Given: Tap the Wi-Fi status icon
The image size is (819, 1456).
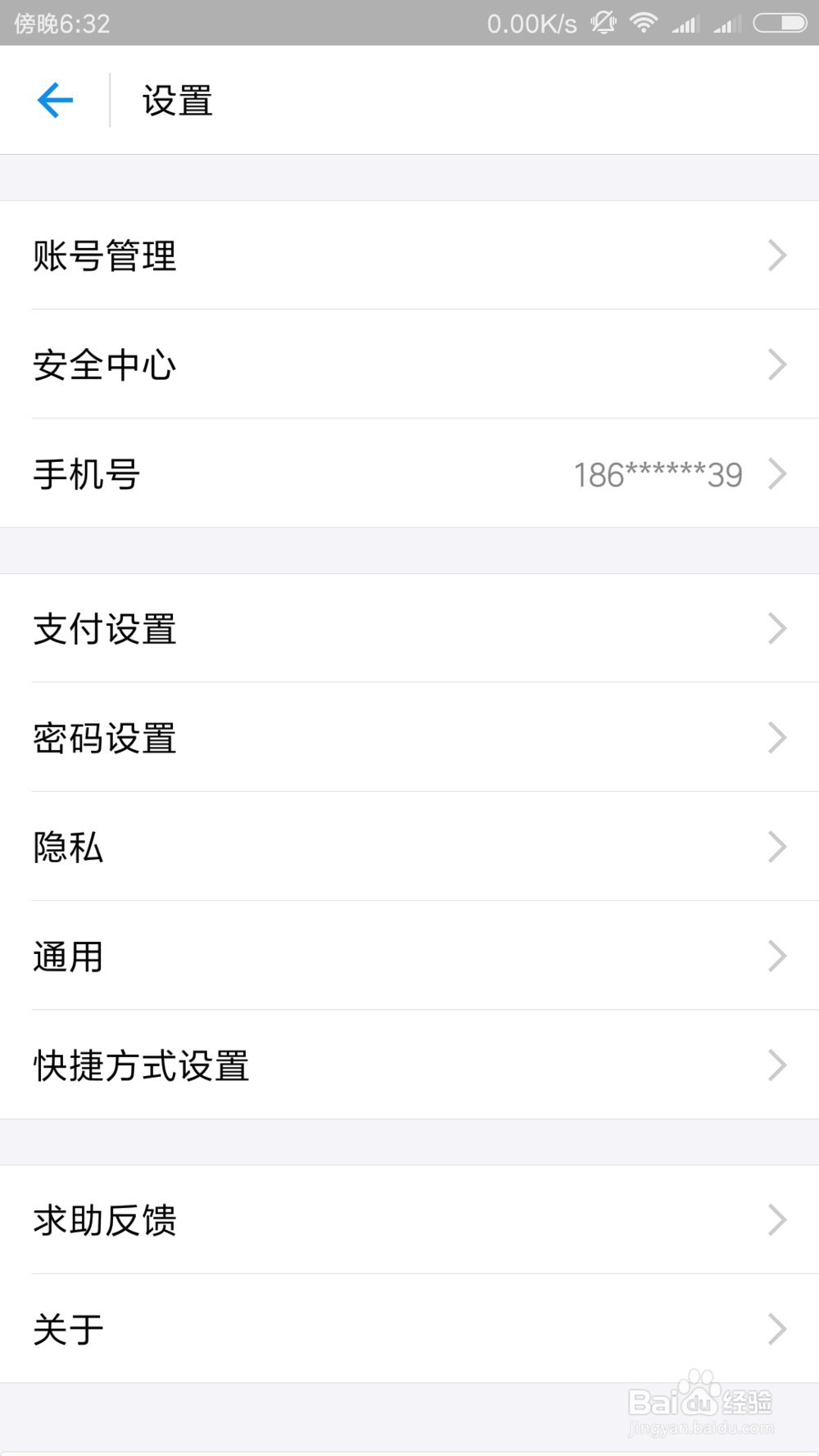Looking at the screenshot, I should [645, 23].
